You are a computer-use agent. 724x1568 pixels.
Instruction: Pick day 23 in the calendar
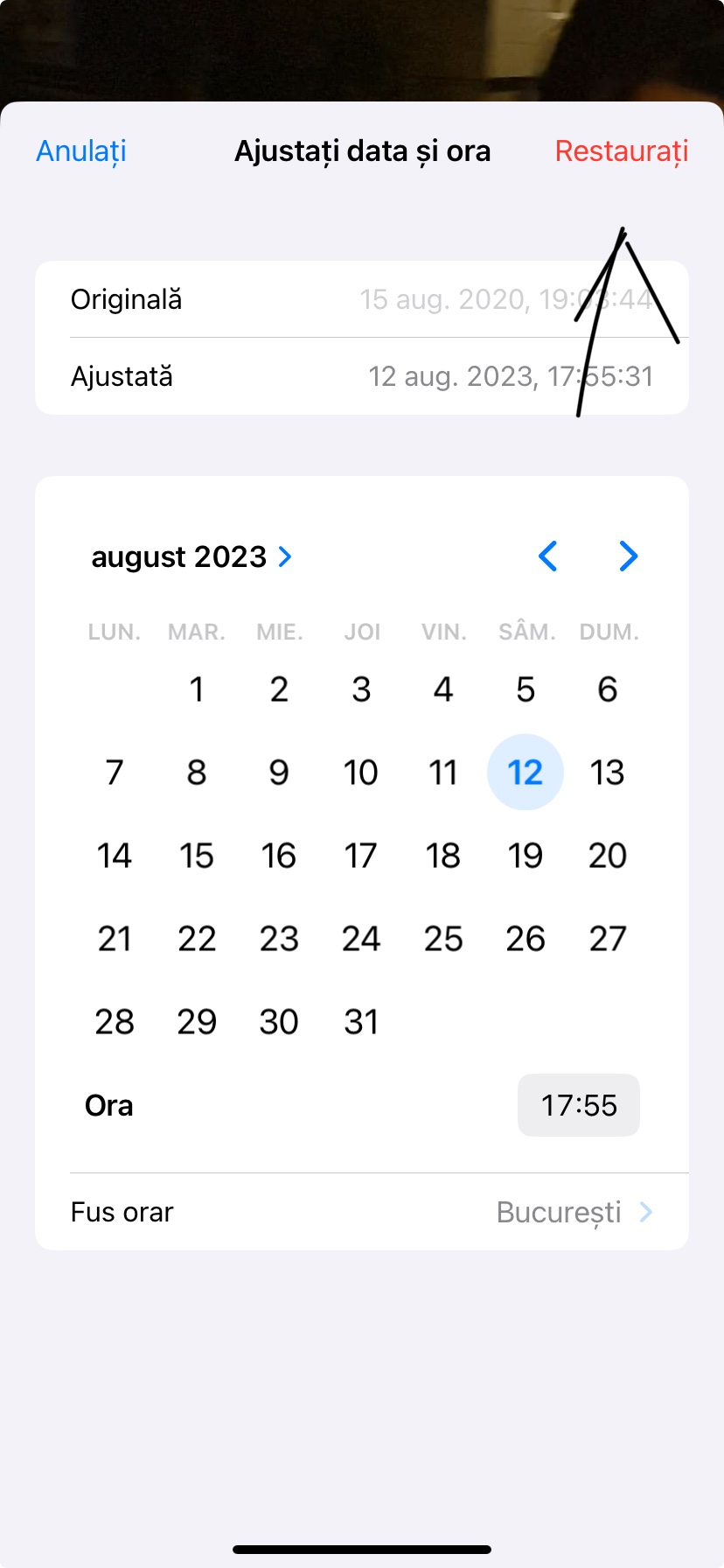pos(279,939)
